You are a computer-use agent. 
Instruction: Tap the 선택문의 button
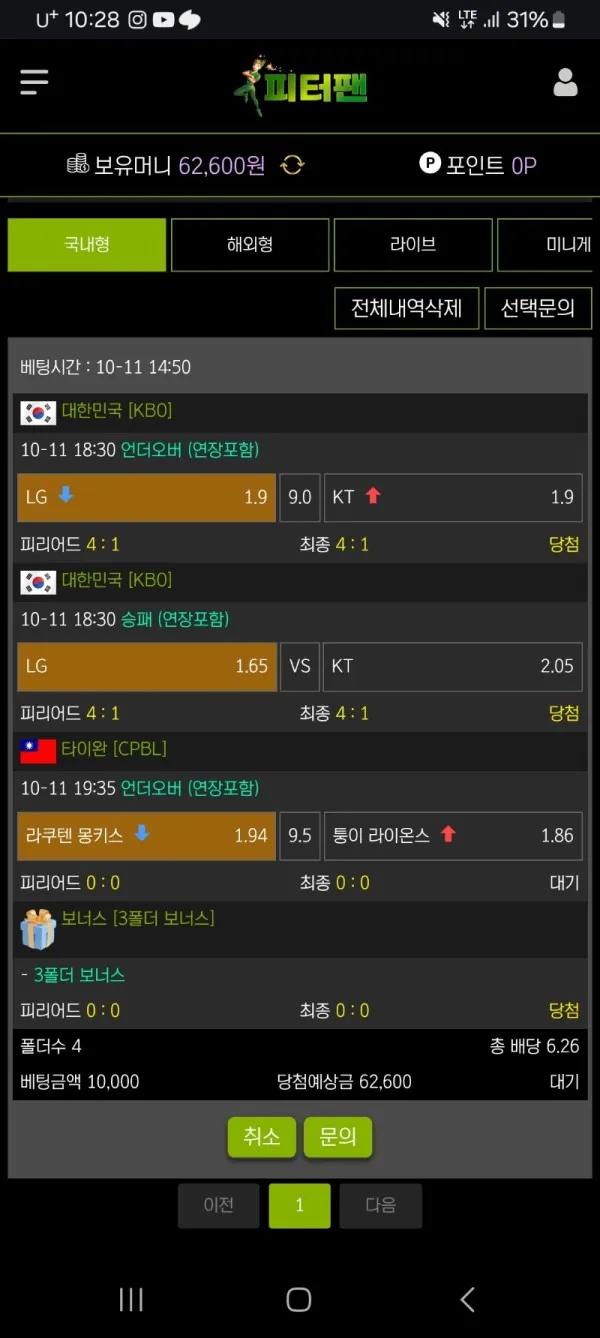point(538,308)
